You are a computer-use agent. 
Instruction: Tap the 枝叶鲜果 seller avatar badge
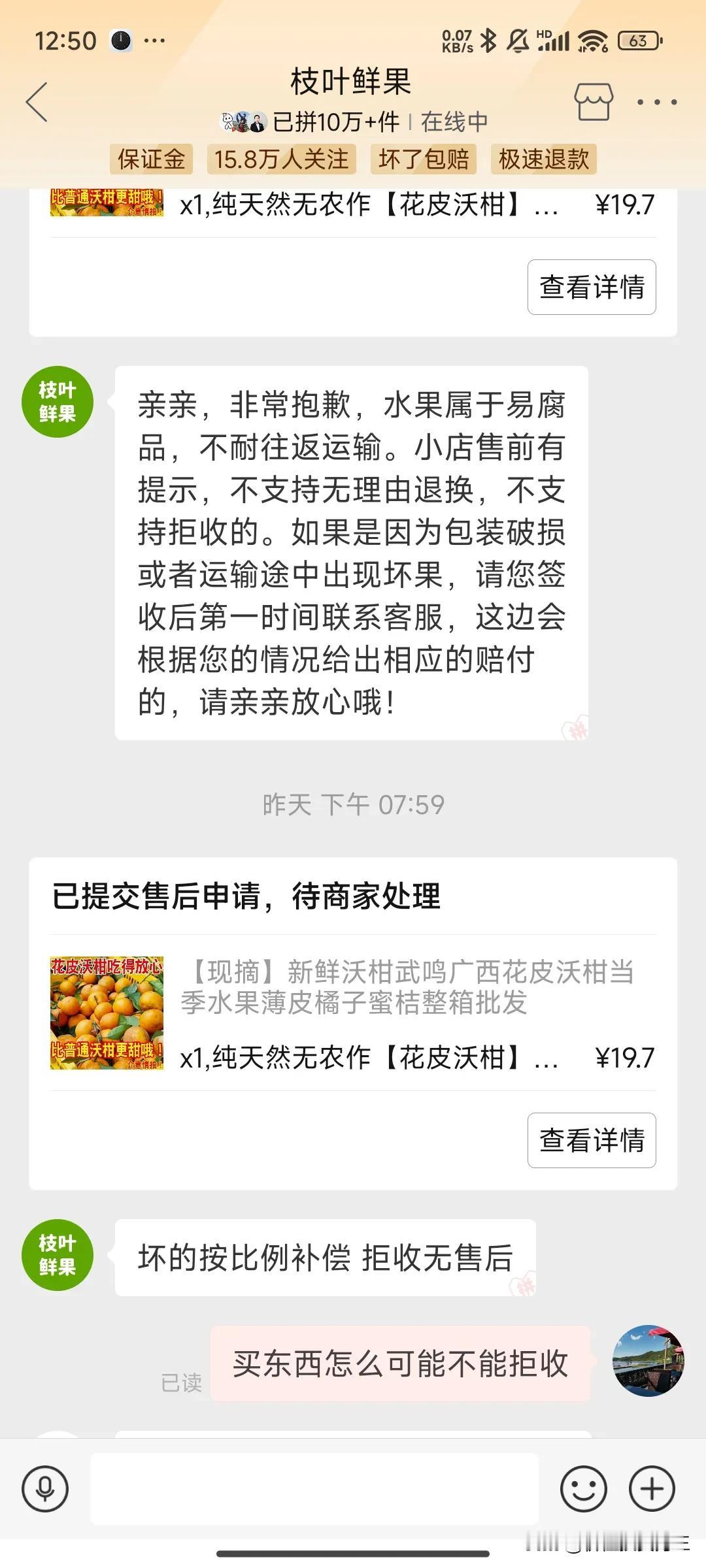pyautogui.click(x=58, y=1254)
